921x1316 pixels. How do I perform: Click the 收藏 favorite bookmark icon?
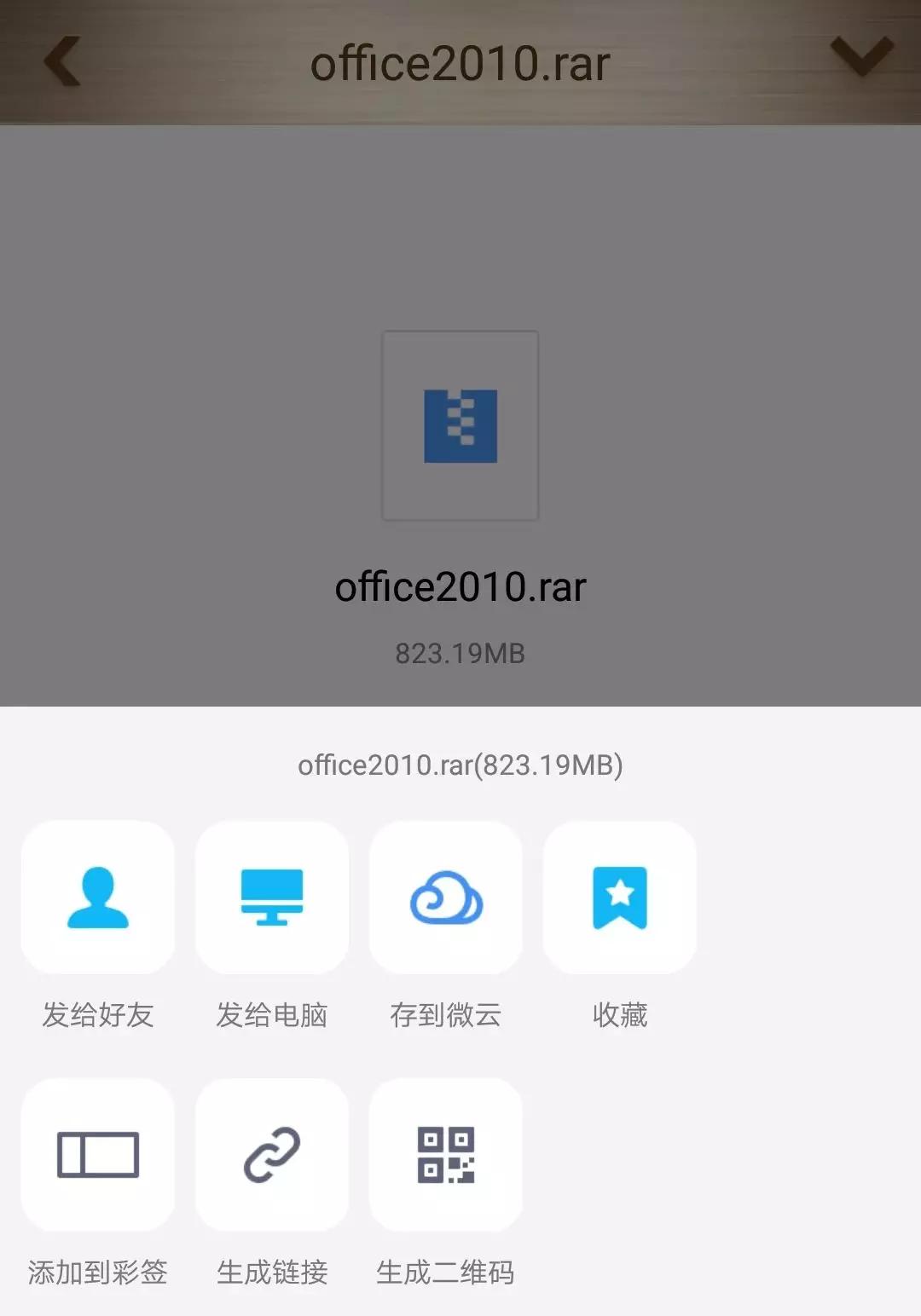(620, 898)
